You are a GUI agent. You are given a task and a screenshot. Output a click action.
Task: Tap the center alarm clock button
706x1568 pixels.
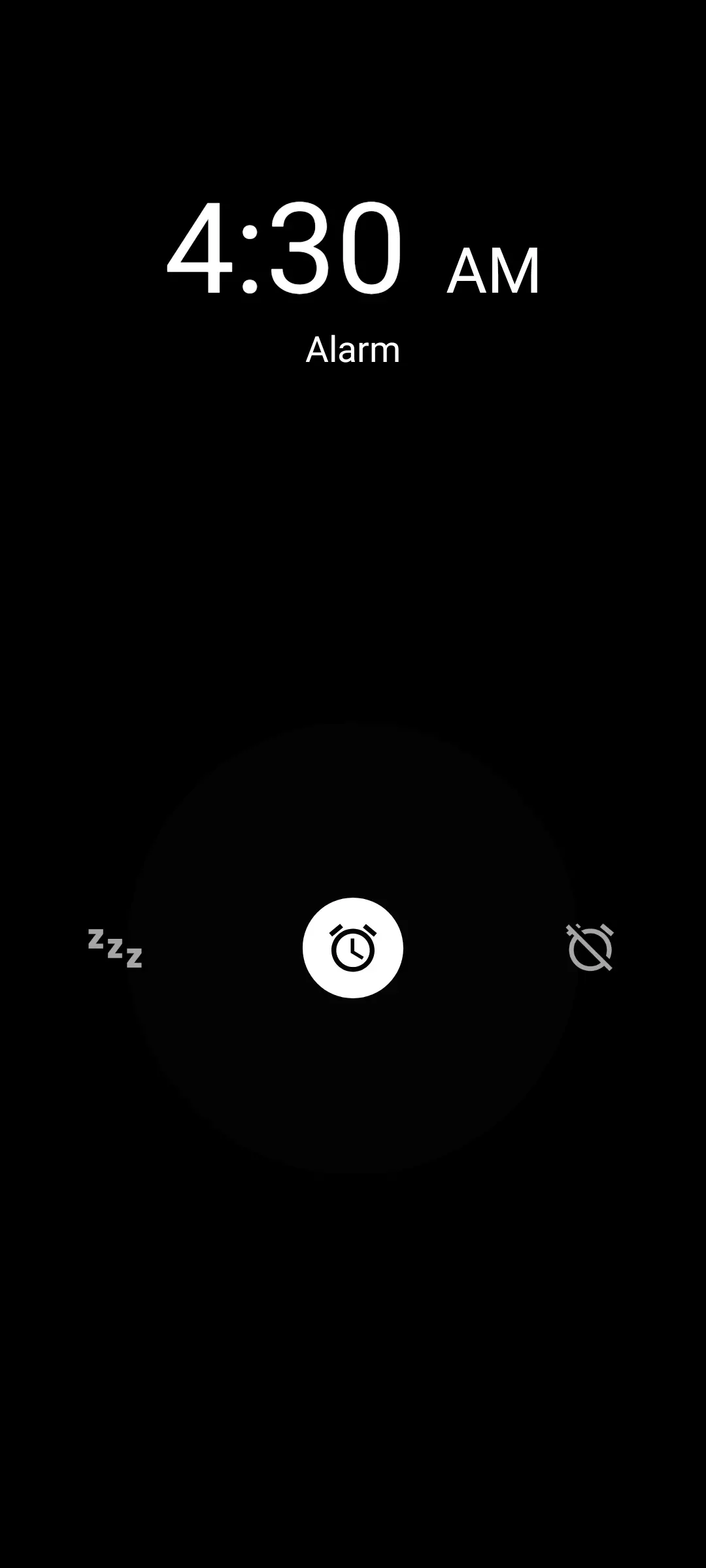coord(353,947)
